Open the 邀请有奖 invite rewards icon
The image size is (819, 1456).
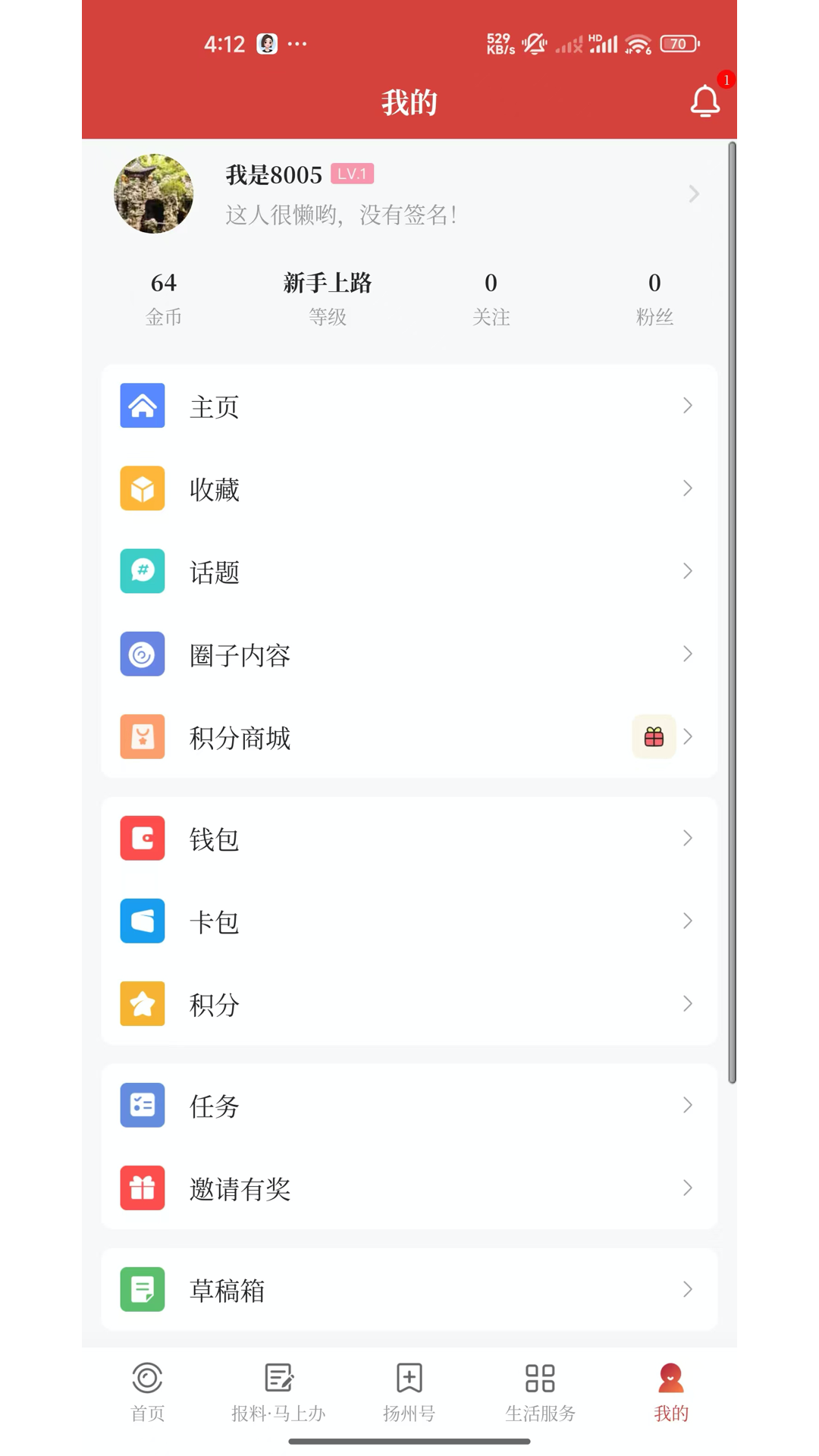click(142, 1188)
